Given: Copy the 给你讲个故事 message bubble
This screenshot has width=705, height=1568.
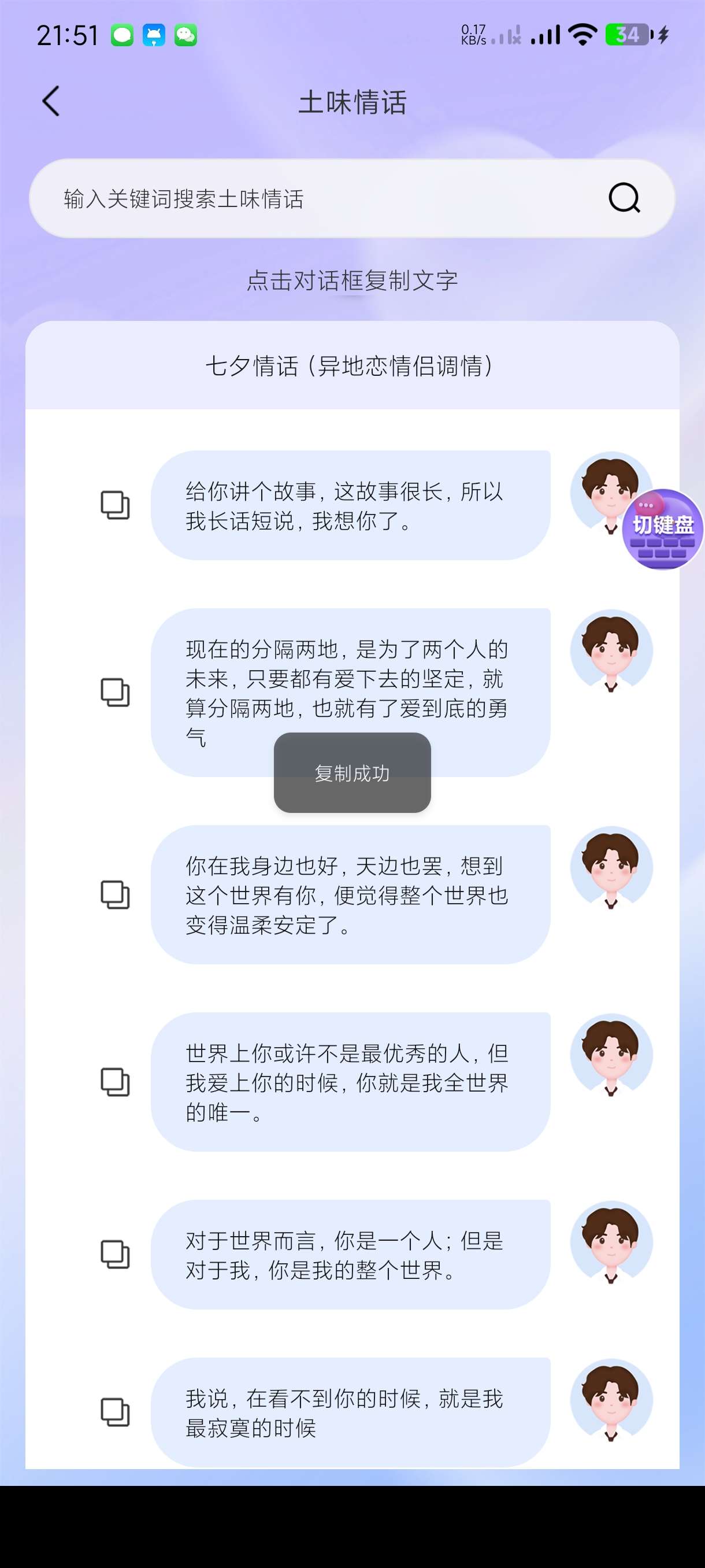Looking at the screenshot, I should click(x=350, y=505).
